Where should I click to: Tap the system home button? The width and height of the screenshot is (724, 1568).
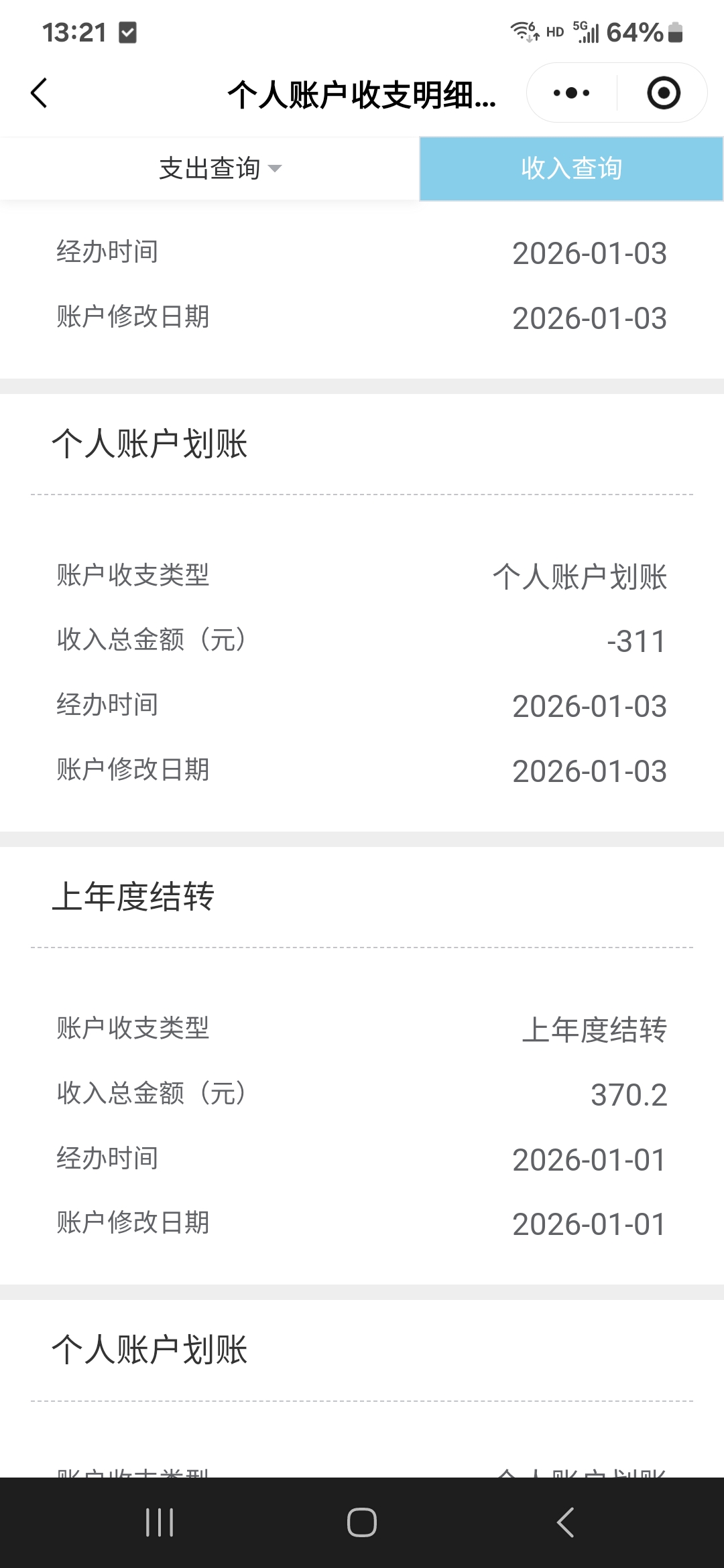tap(362, 1522)
